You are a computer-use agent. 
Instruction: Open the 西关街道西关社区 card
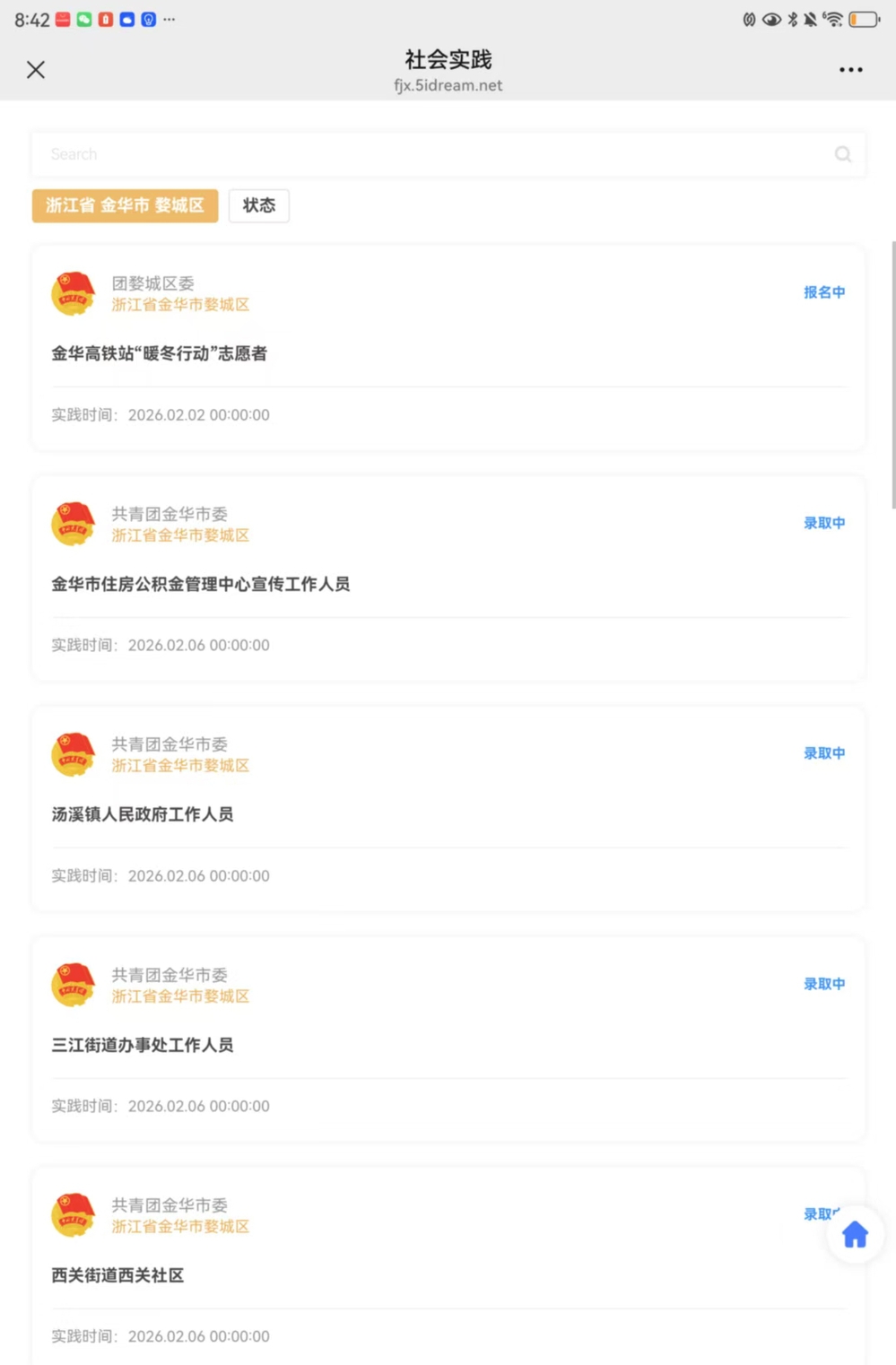(x=117, y=1275)
